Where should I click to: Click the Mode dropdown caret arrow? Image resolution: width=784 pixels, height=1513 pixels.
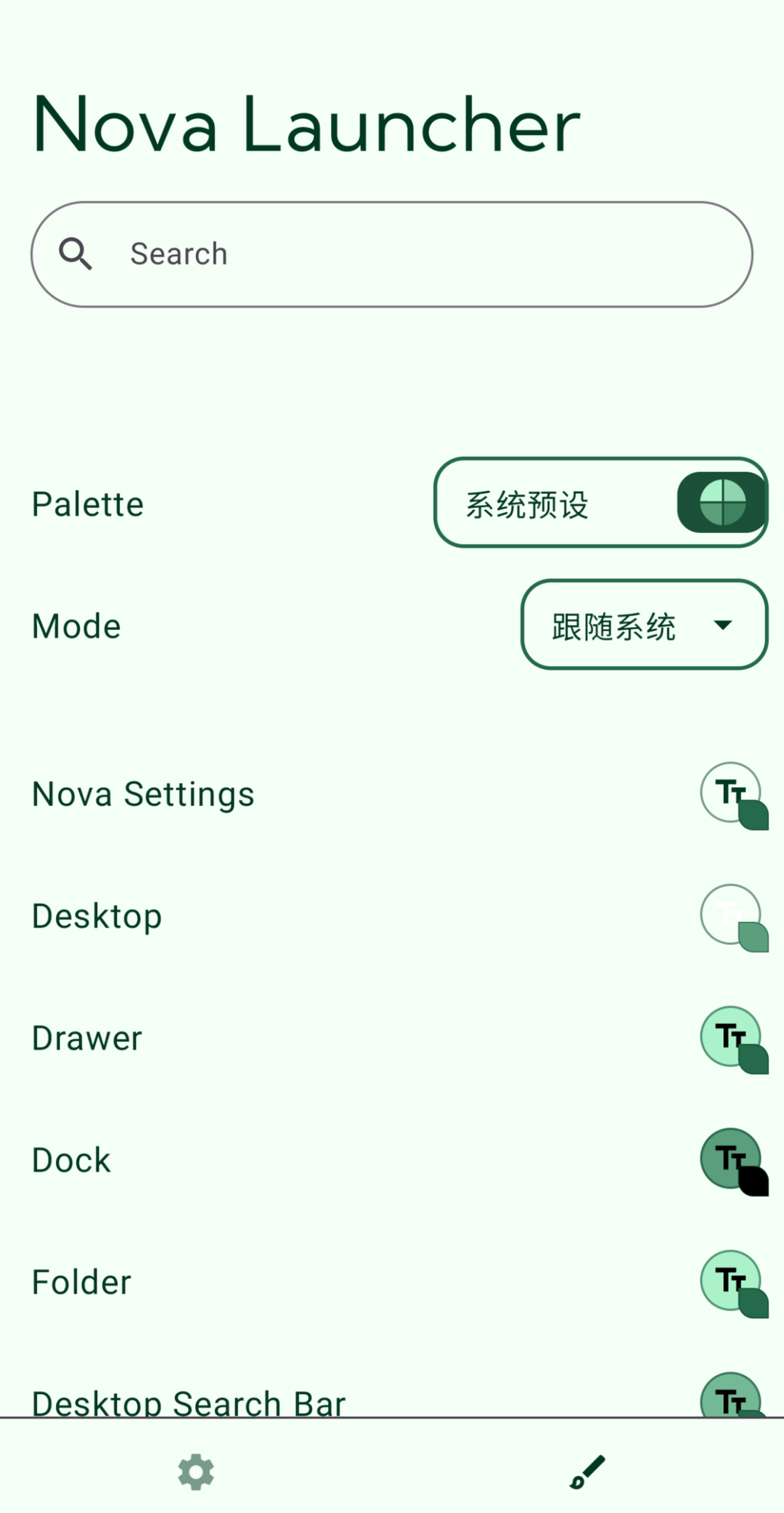(x=724, y=625)
